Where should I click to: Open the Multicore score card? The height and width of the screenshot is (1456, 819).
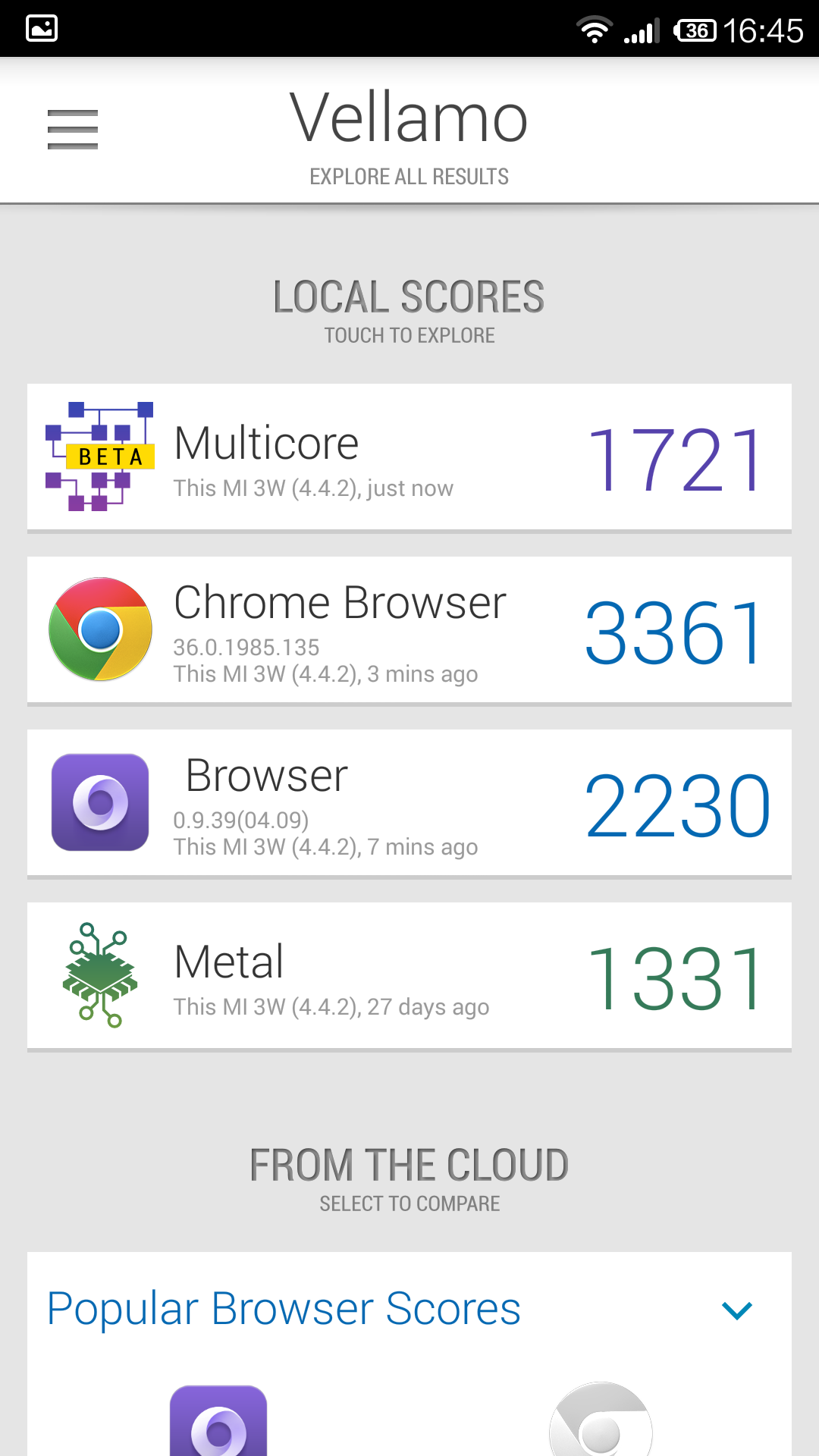click(x=409, y=458)
